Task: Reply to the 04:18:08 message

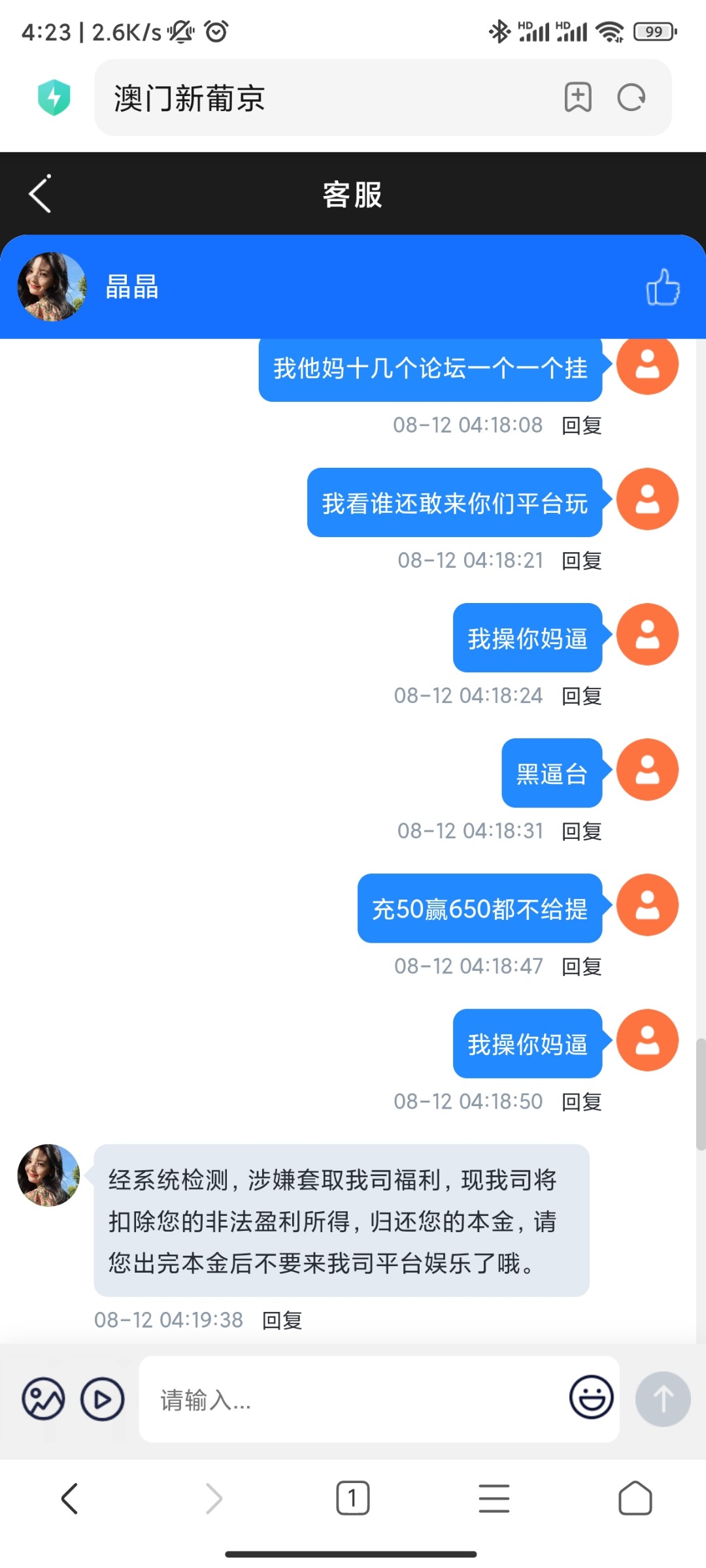Action: (x=581, y=426)
